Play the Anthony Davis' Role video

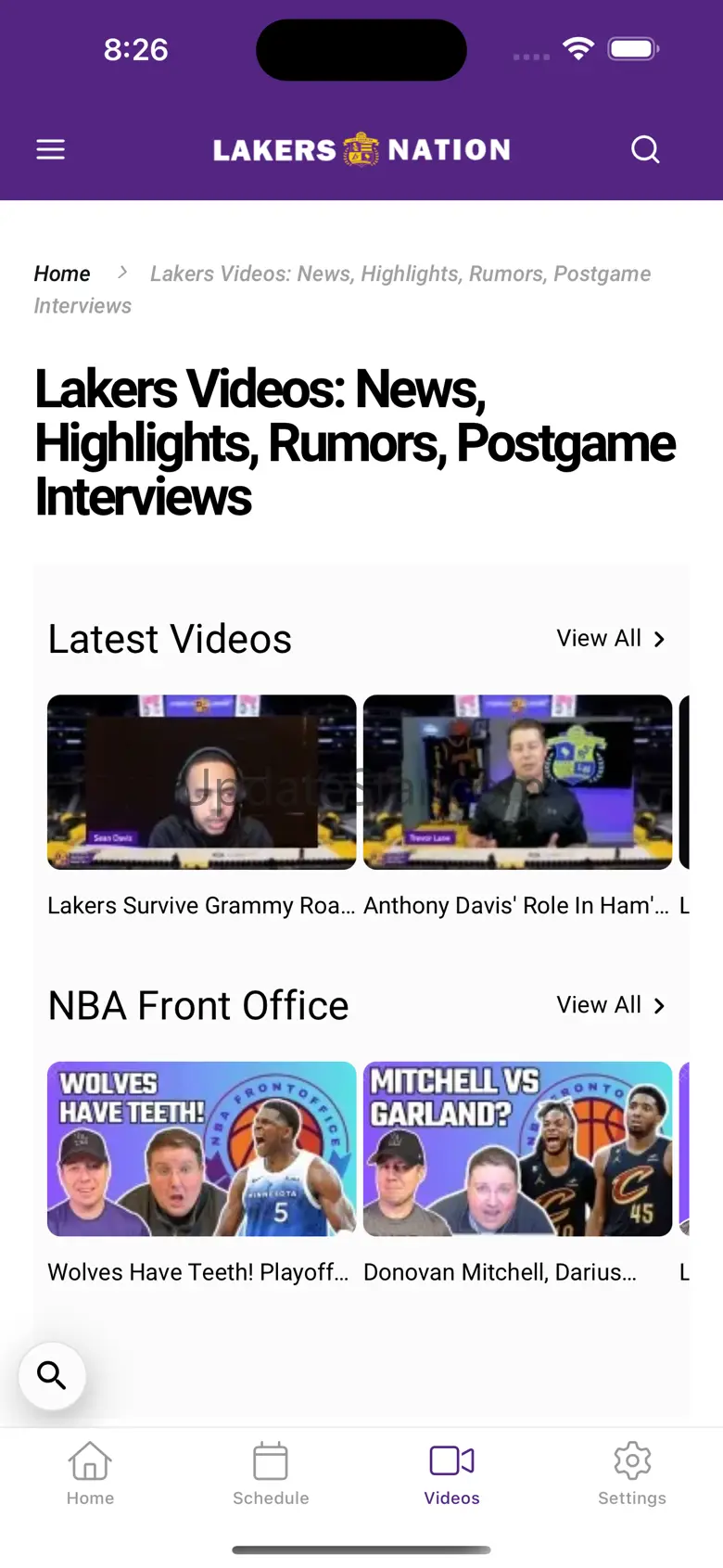coord(517,782)
